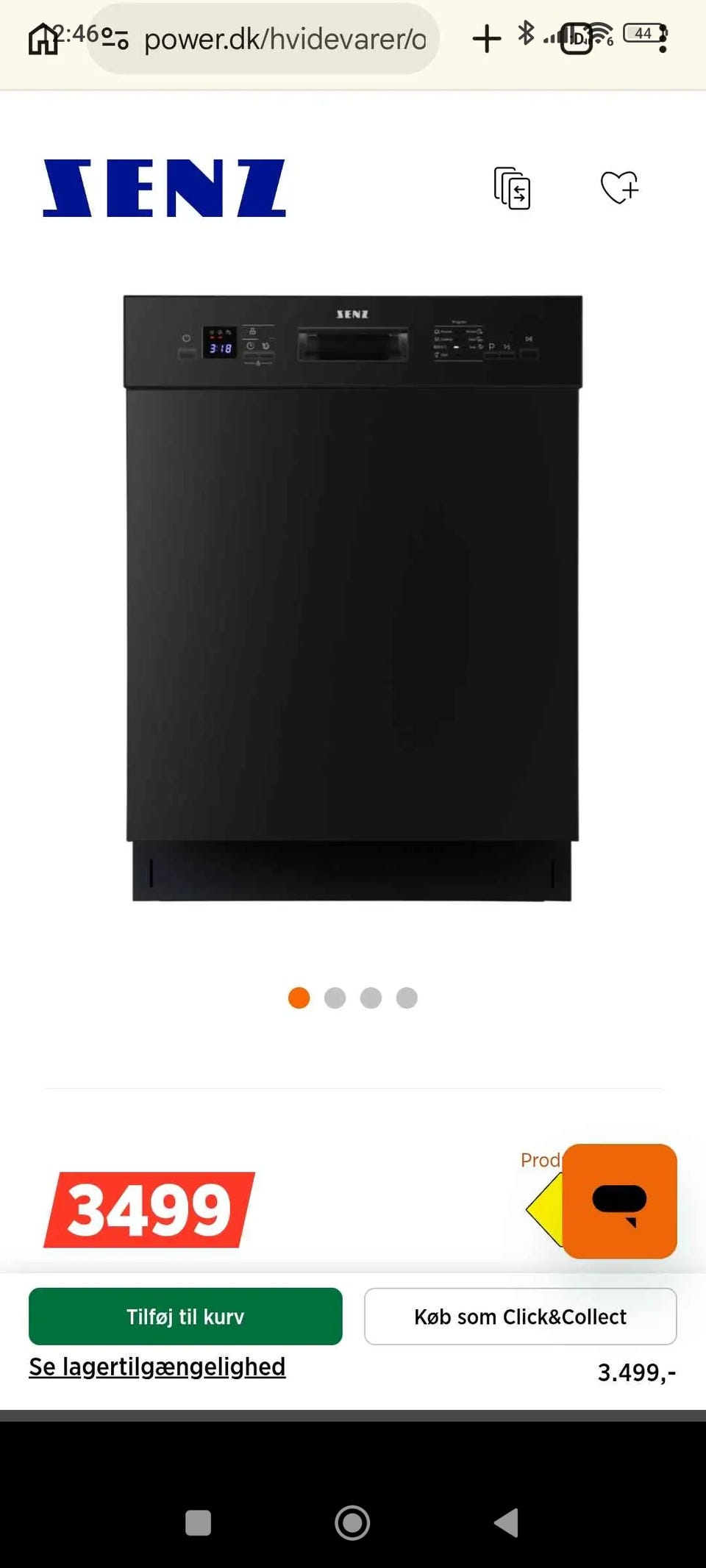Go to the browser home page
Viewport: 706px width, 1568px height.
(x=43, y=38)
